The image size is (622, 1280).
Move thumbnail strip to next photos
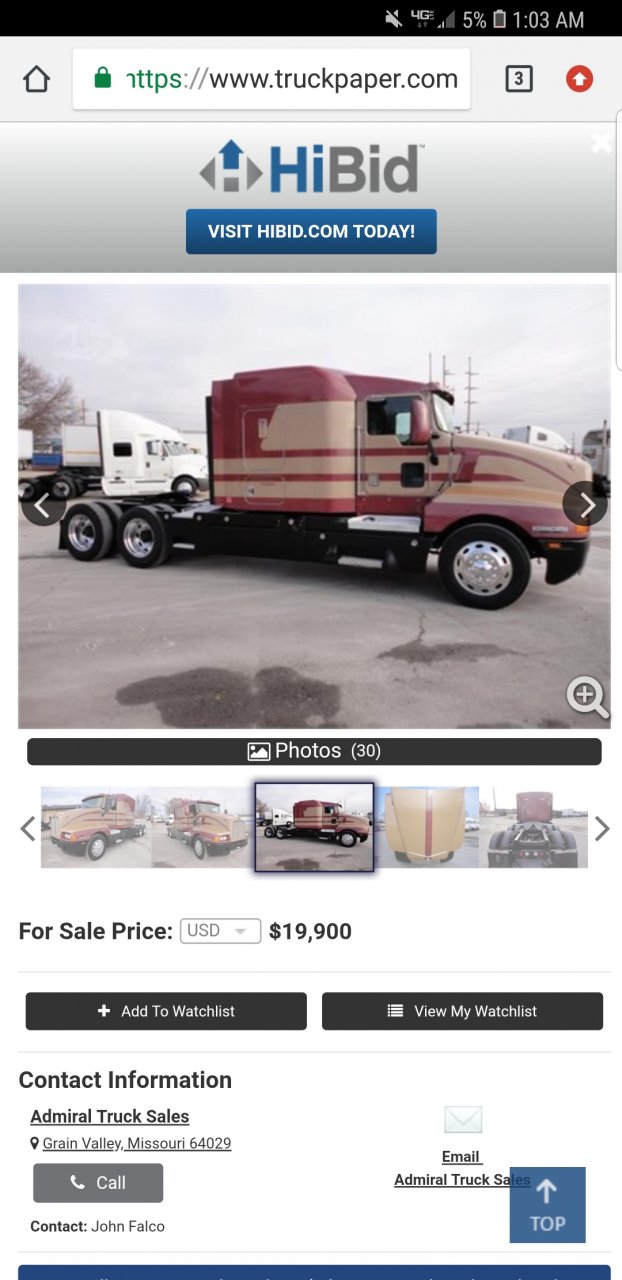601,828
